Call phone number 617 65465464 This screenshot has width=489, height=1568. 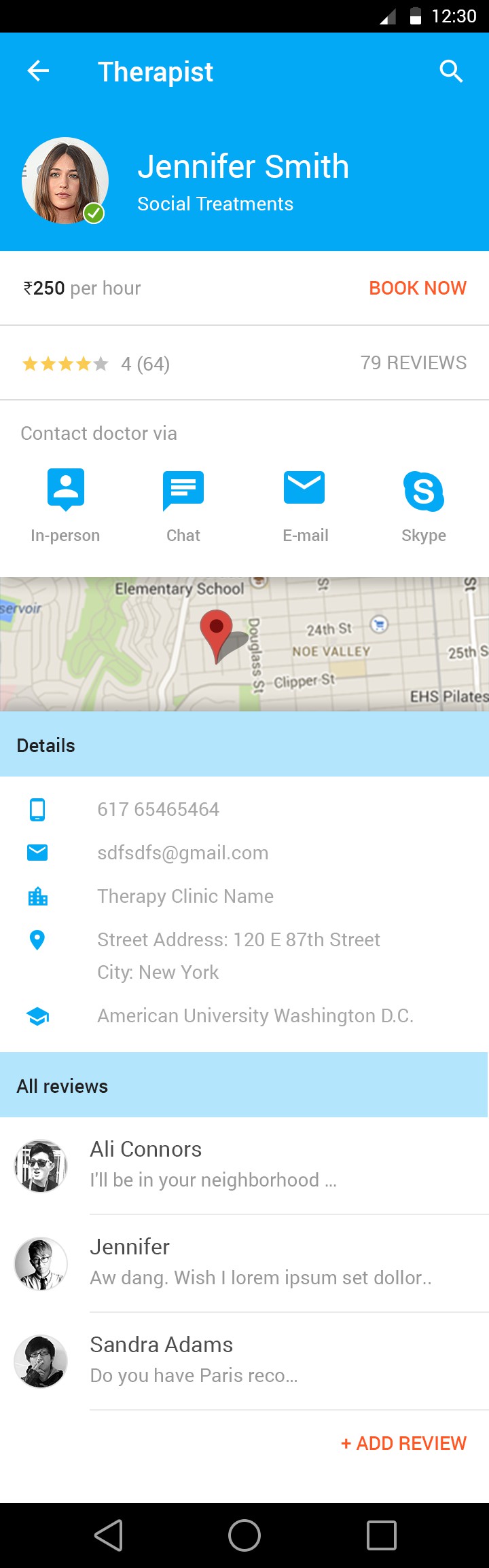[x=158, y=809]
